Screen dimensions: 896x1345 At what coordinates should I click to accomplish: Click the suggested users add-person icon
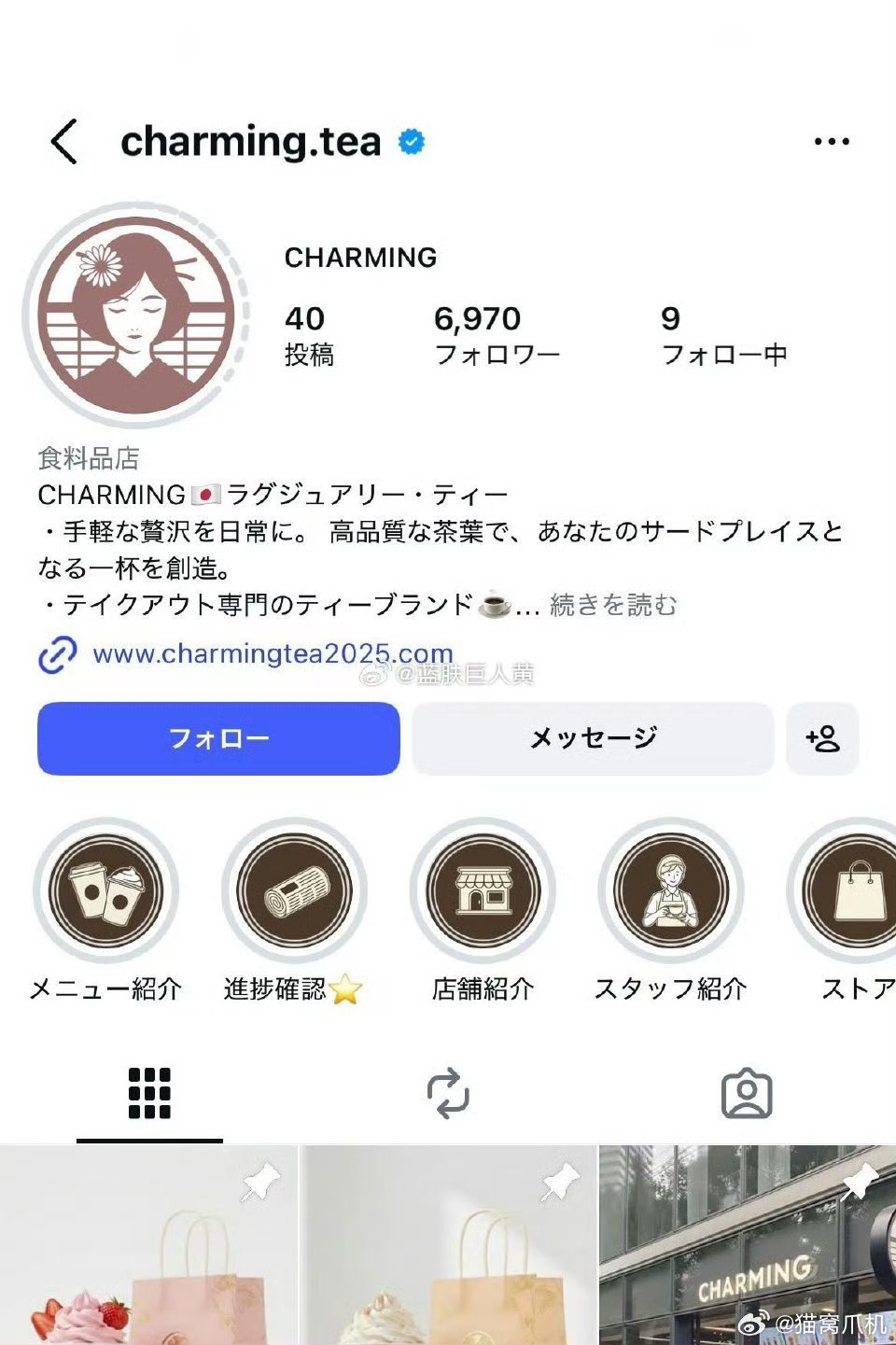[822, 738]
